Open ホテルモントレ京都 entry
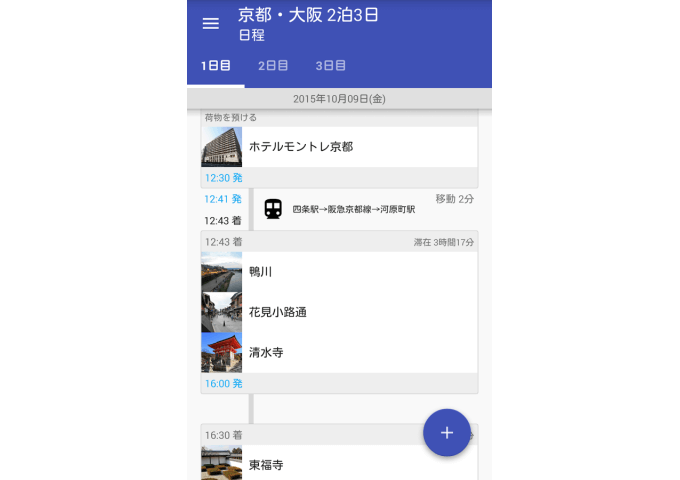 (x=338, y=147)
